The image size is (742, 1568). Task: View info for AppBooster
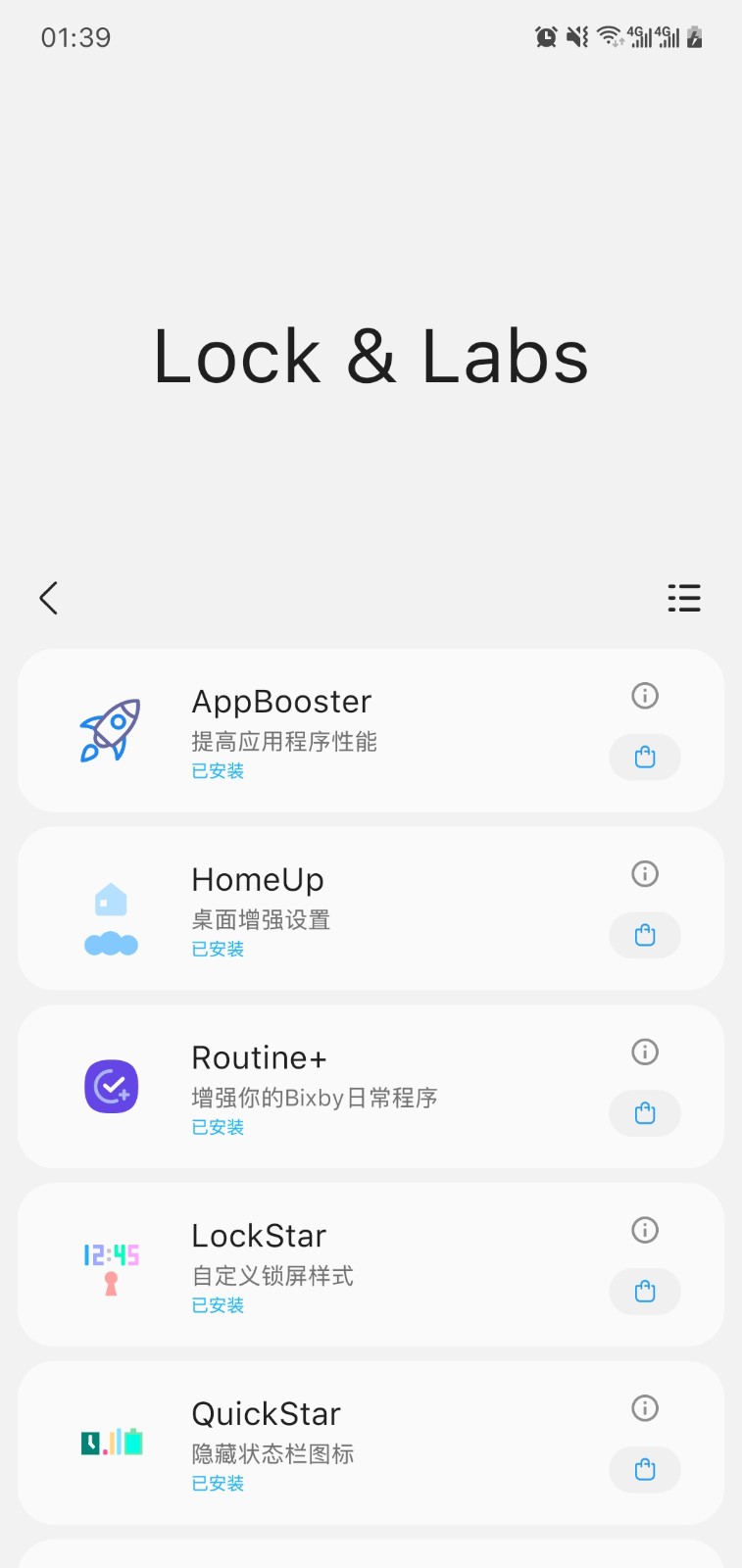(x=645, y=696)
